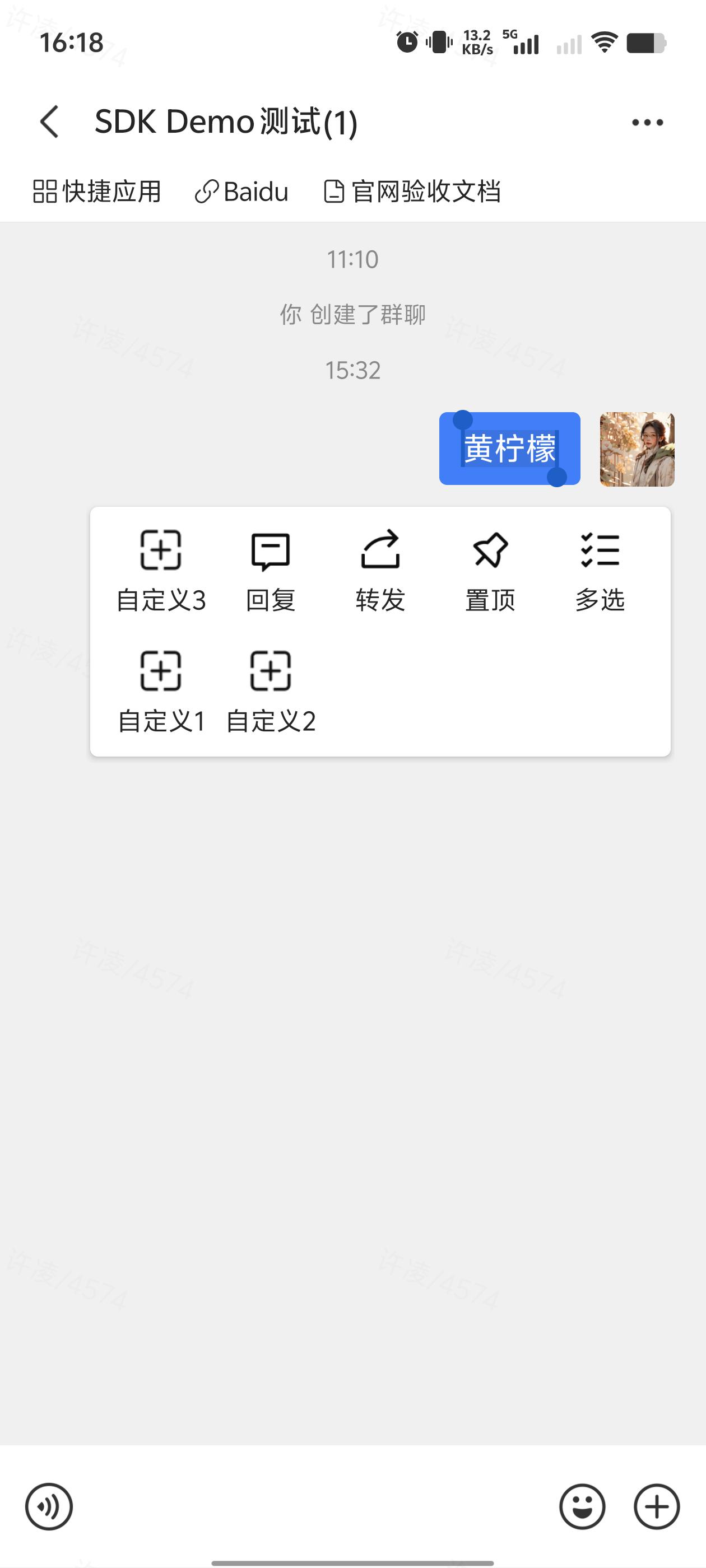Select 自定义3 from the message menu

[x=161, y=570]
